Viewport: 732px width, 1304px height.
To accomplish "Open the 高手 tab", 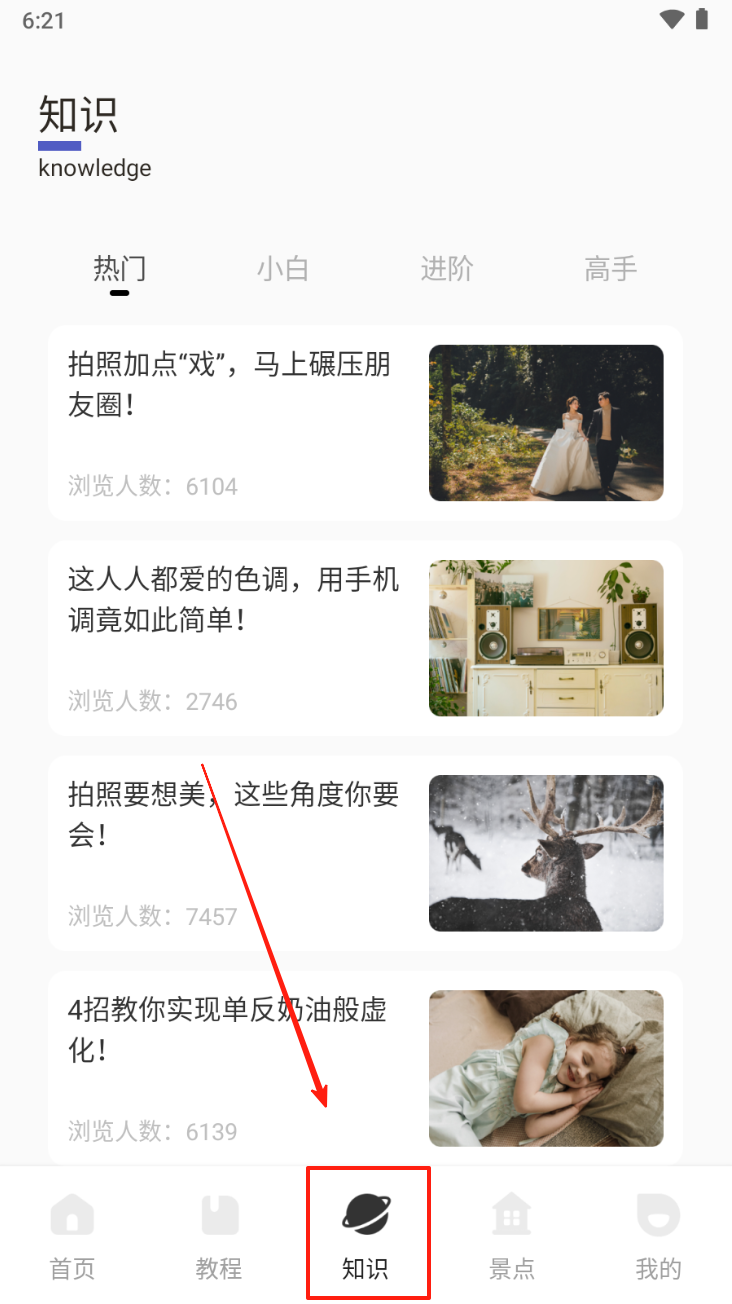I will (x=610, y=269).
